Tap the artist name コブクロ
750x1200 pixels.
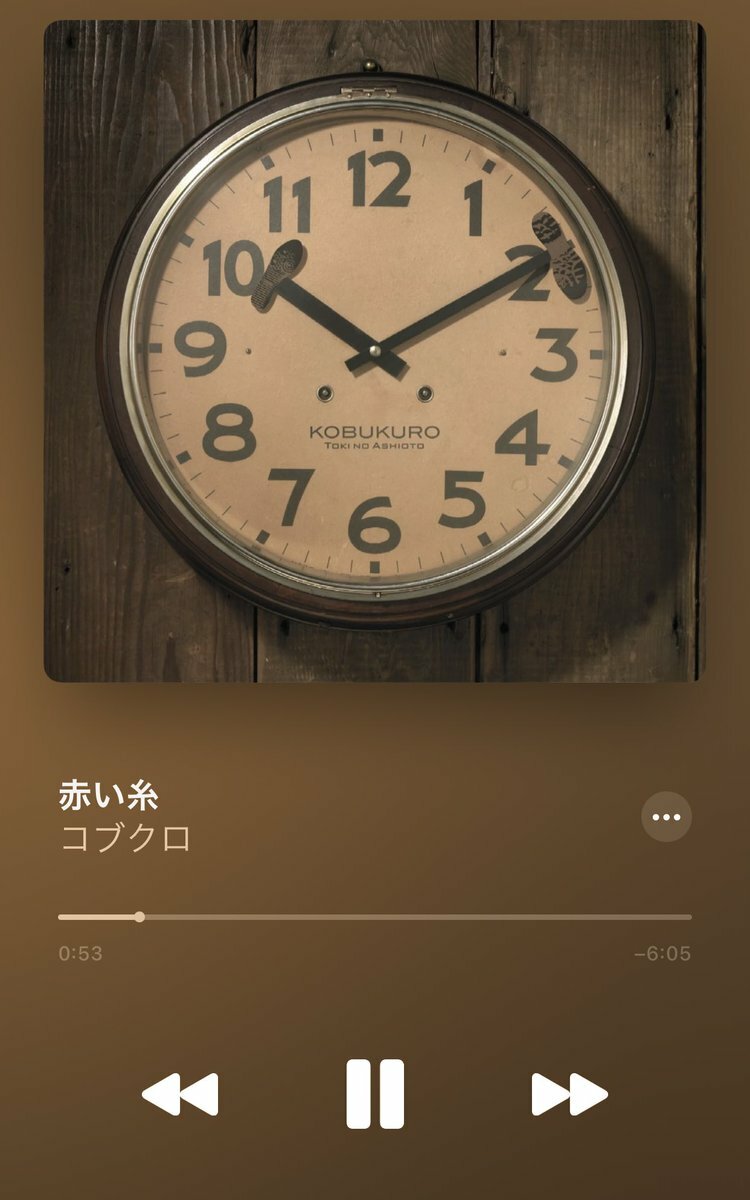pyautogui.click(x=125, y=838)
